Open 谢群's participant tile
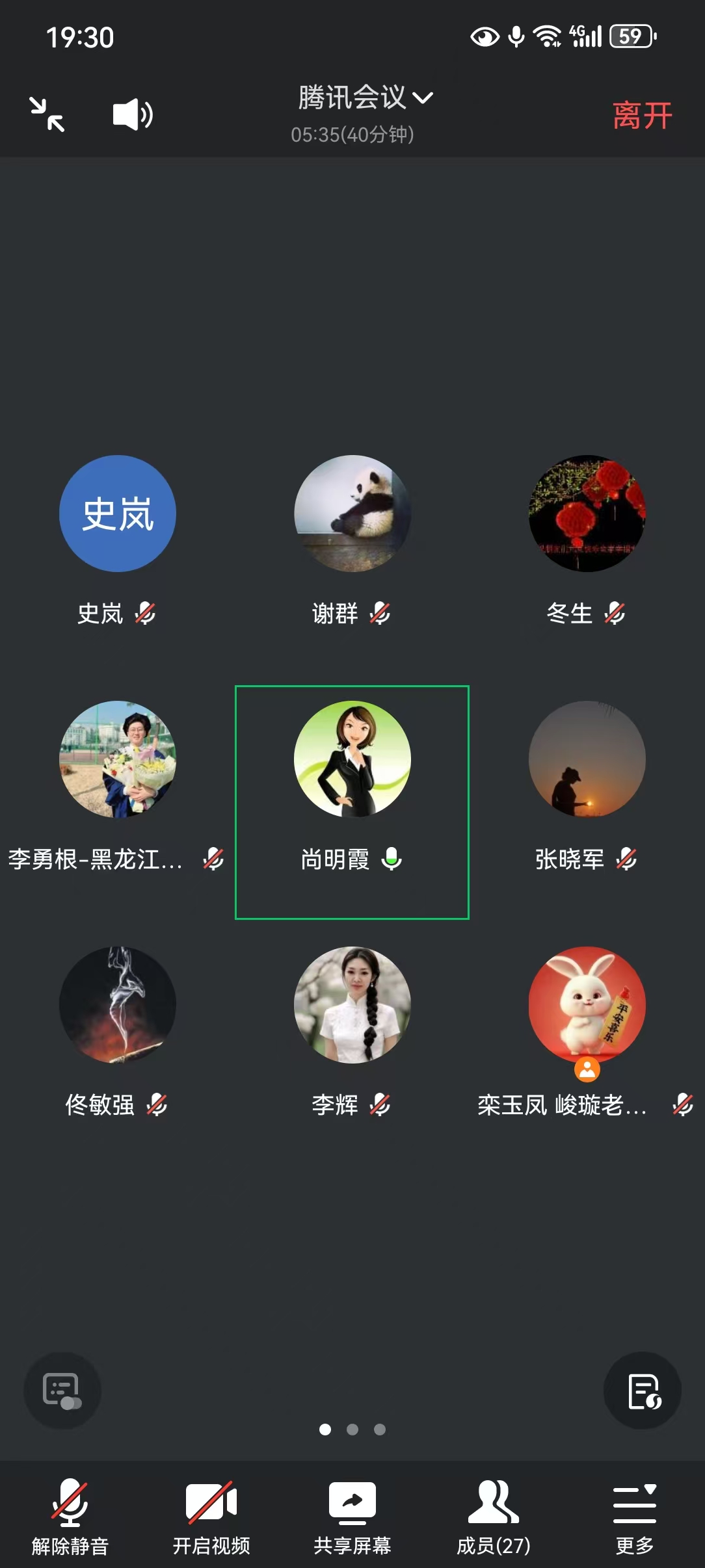Screen dimensions: 705x1568 coord(352,514)
